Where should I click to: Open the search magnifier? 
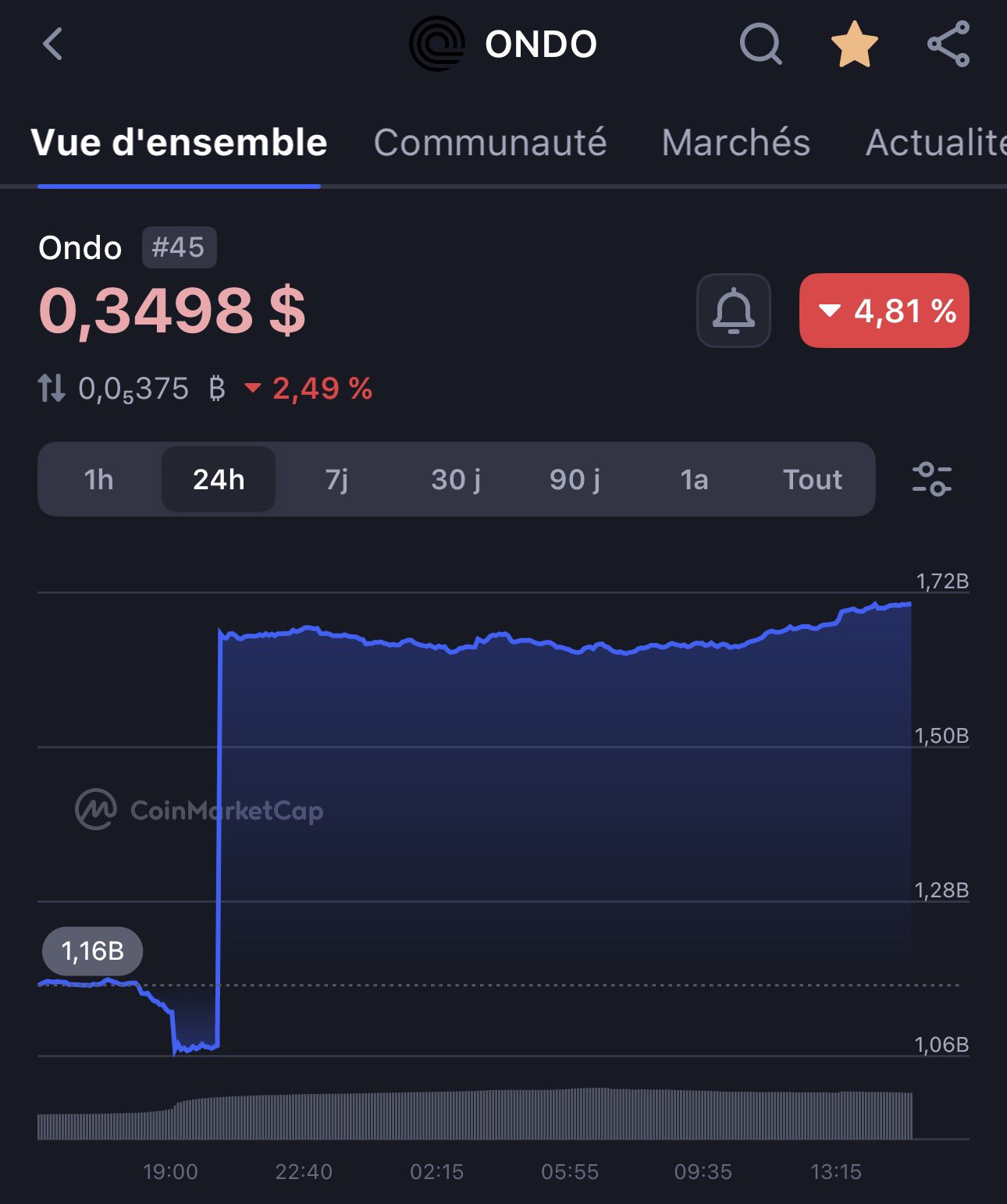tap(760, 44)
